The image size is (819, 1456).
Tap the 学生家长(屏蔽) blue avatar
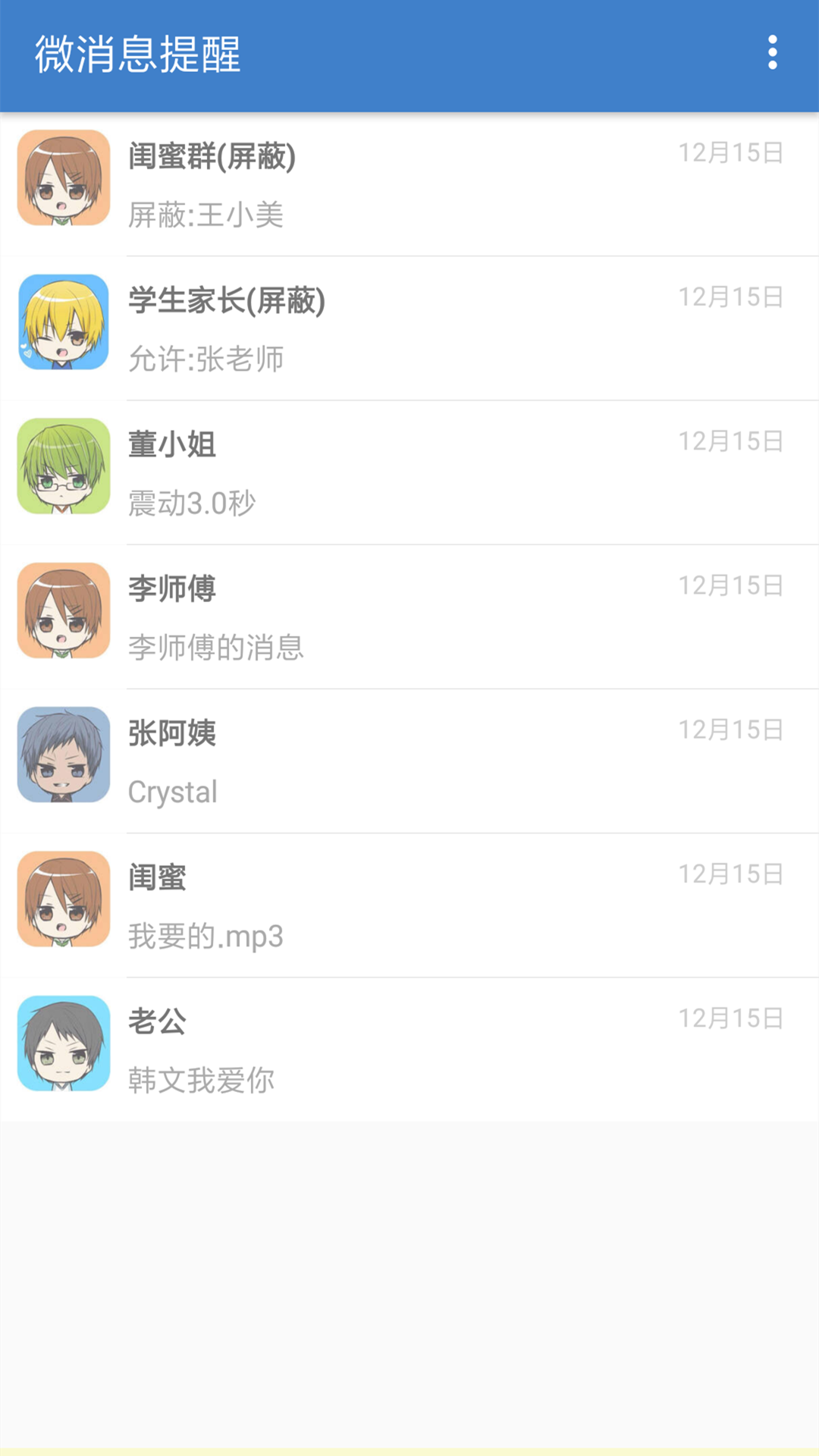pos(64,322)
